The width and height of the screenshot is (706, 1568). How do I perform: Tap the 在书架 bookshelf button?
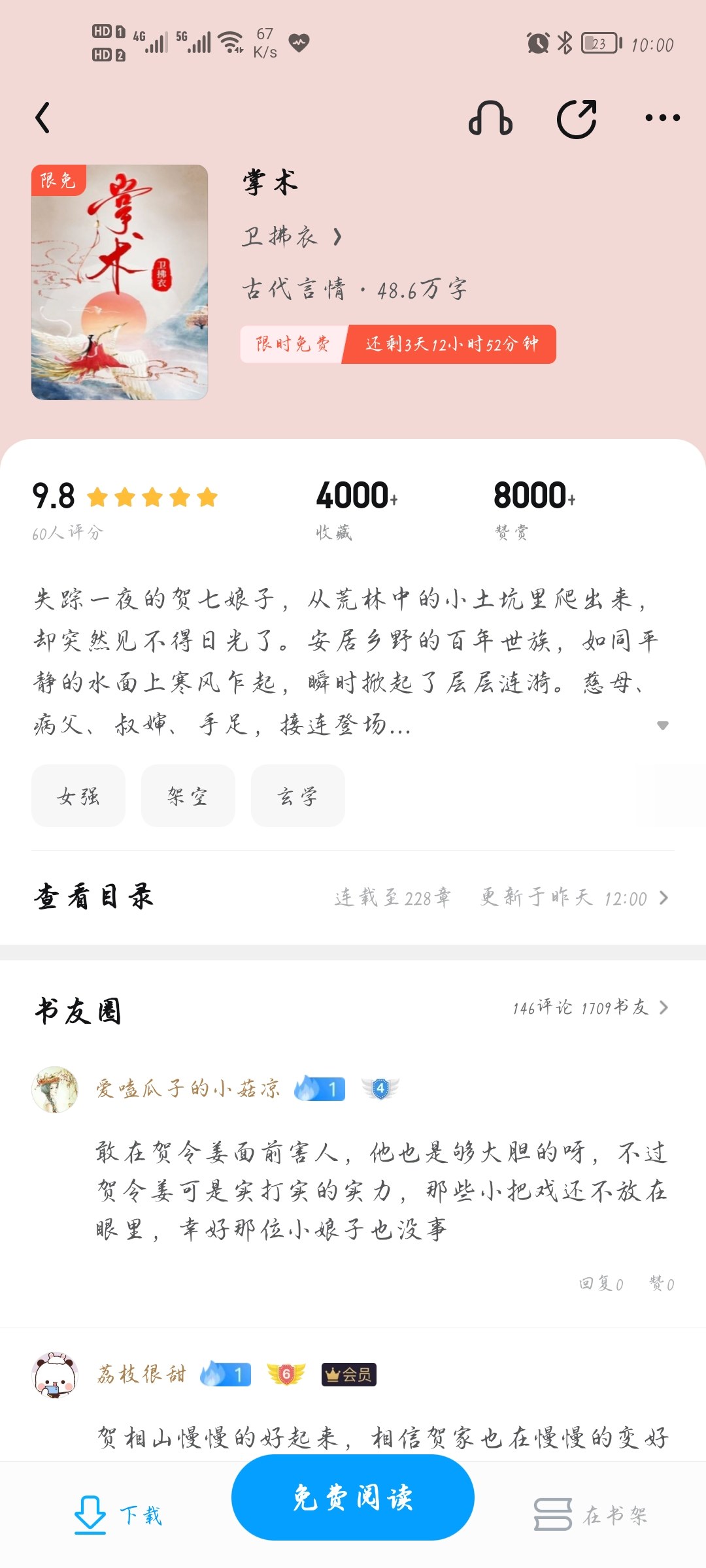click(x=590, y=1514)
